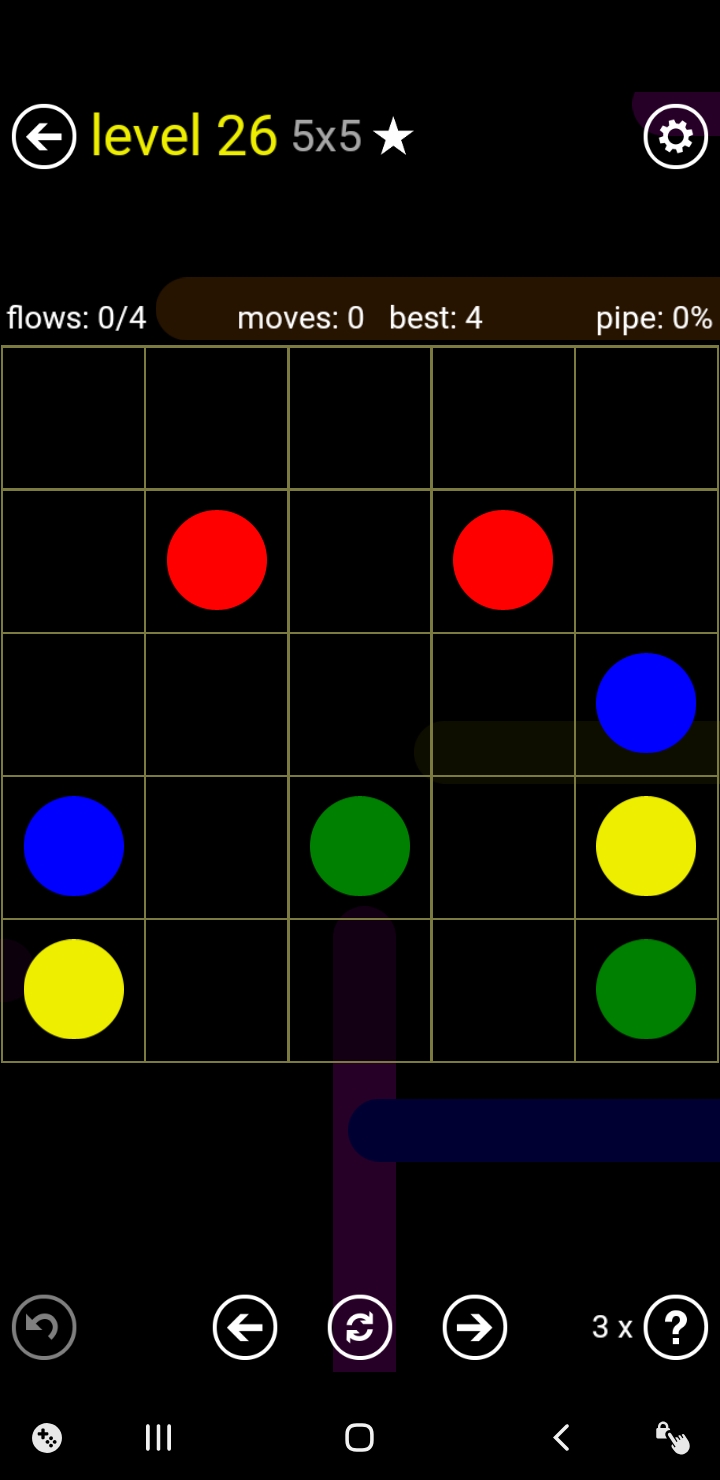Go back using the top-left arrow

pyautogui.click(x=44, y=136)
